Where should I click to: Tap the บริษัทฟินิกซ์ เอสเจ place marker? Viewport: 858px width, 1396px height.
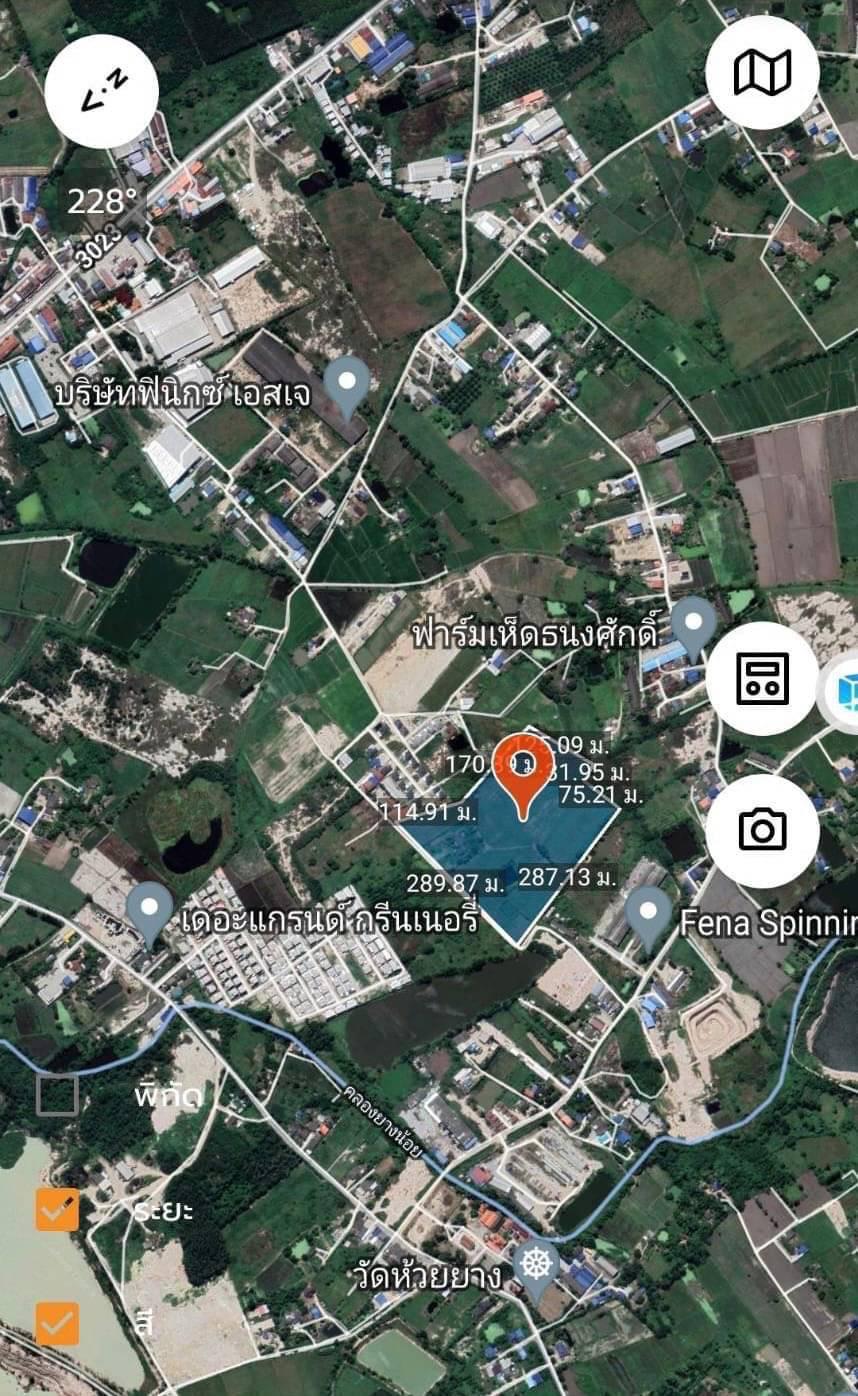coord(349,384)
